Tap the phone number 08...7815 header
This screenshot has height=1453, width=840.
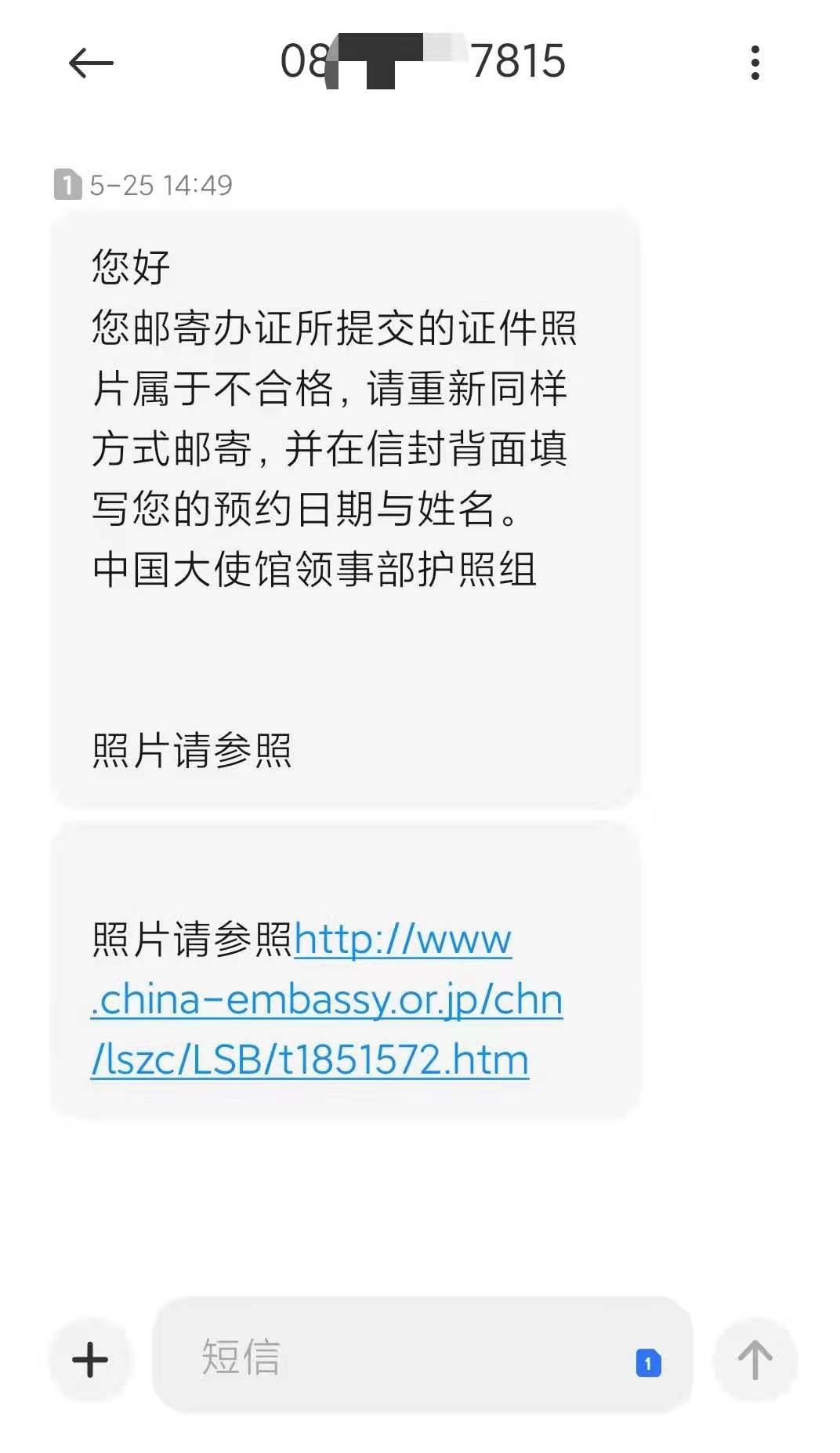tap(423, 63)
